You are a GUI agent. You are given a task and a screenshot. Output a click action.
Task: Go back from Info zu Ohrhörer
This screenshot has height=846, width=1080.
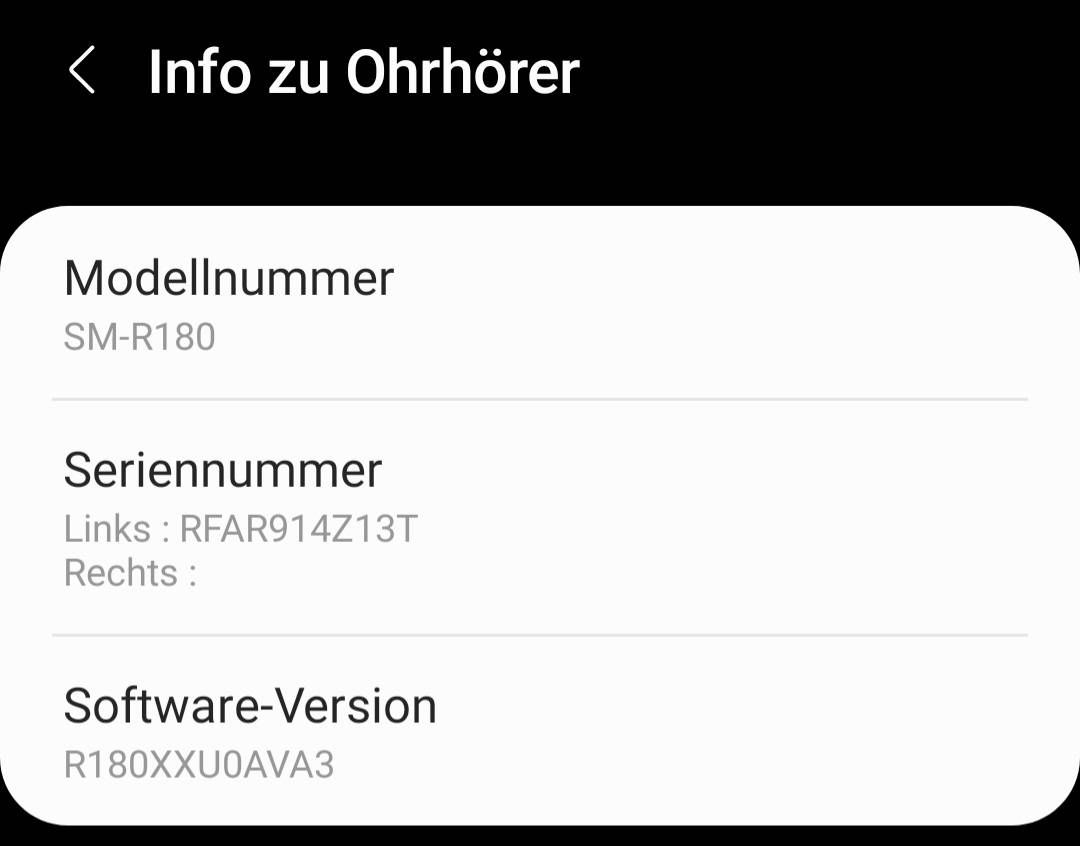point(82,72)
